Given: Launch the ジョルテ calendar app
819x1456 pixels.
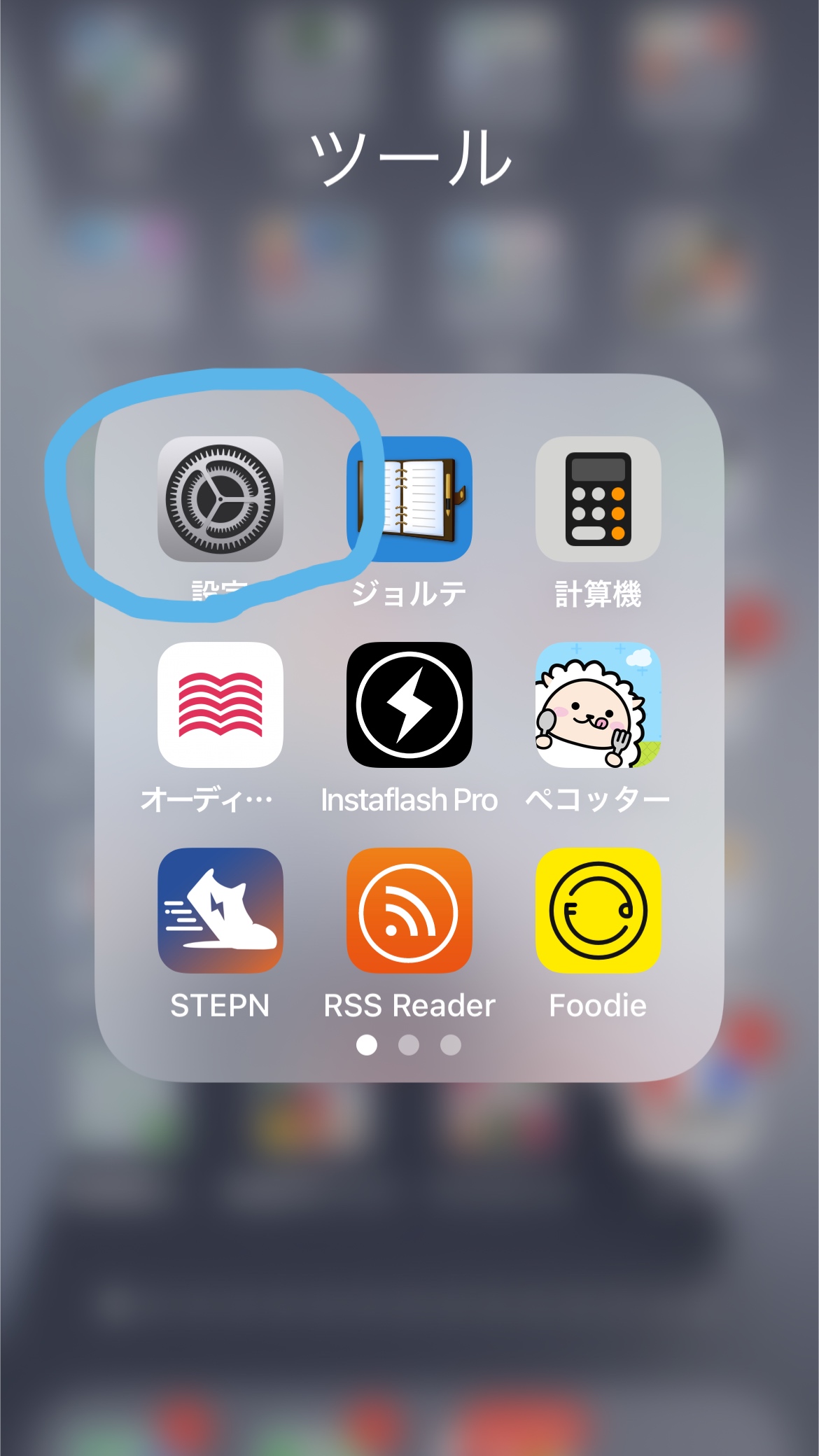Looking at the screenshot, I should tap(409, 499).
